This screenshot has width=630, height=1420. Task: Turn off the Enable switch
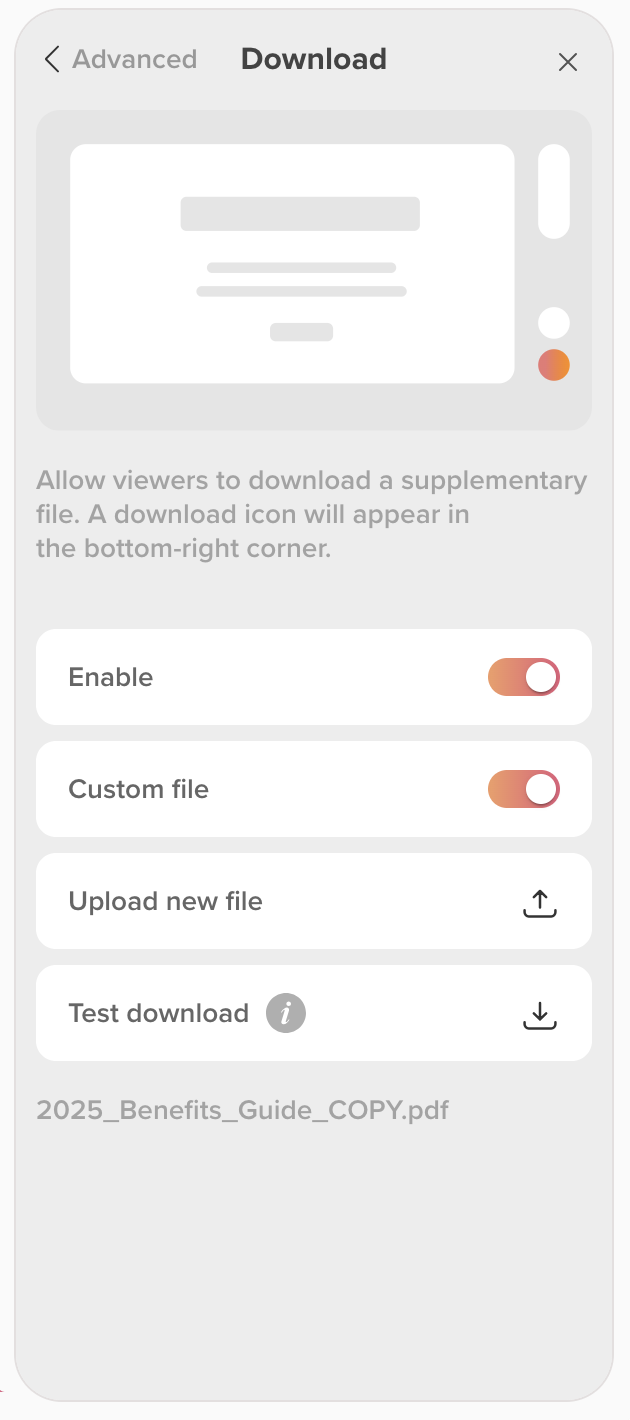tap(523, 677)
